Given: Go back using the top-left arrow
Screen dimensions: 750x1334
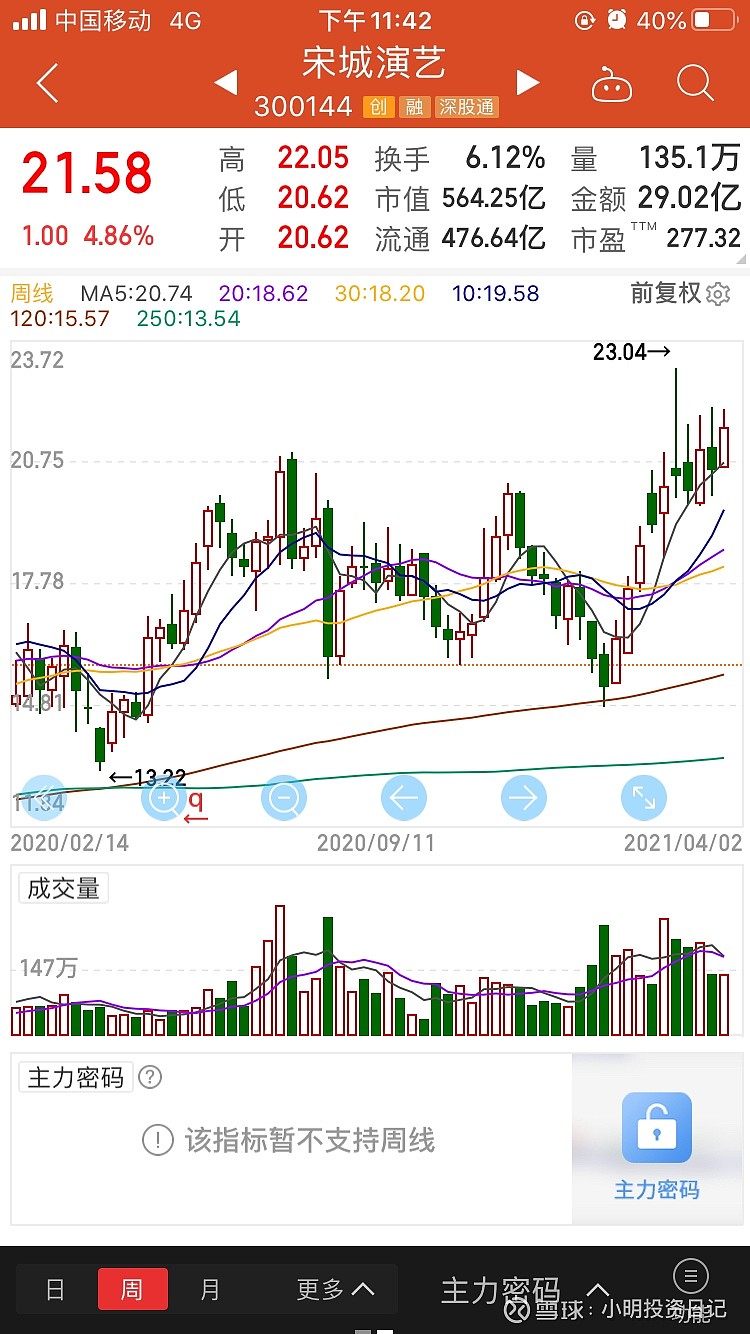Looking at the screenshot, I should [47, 84].
